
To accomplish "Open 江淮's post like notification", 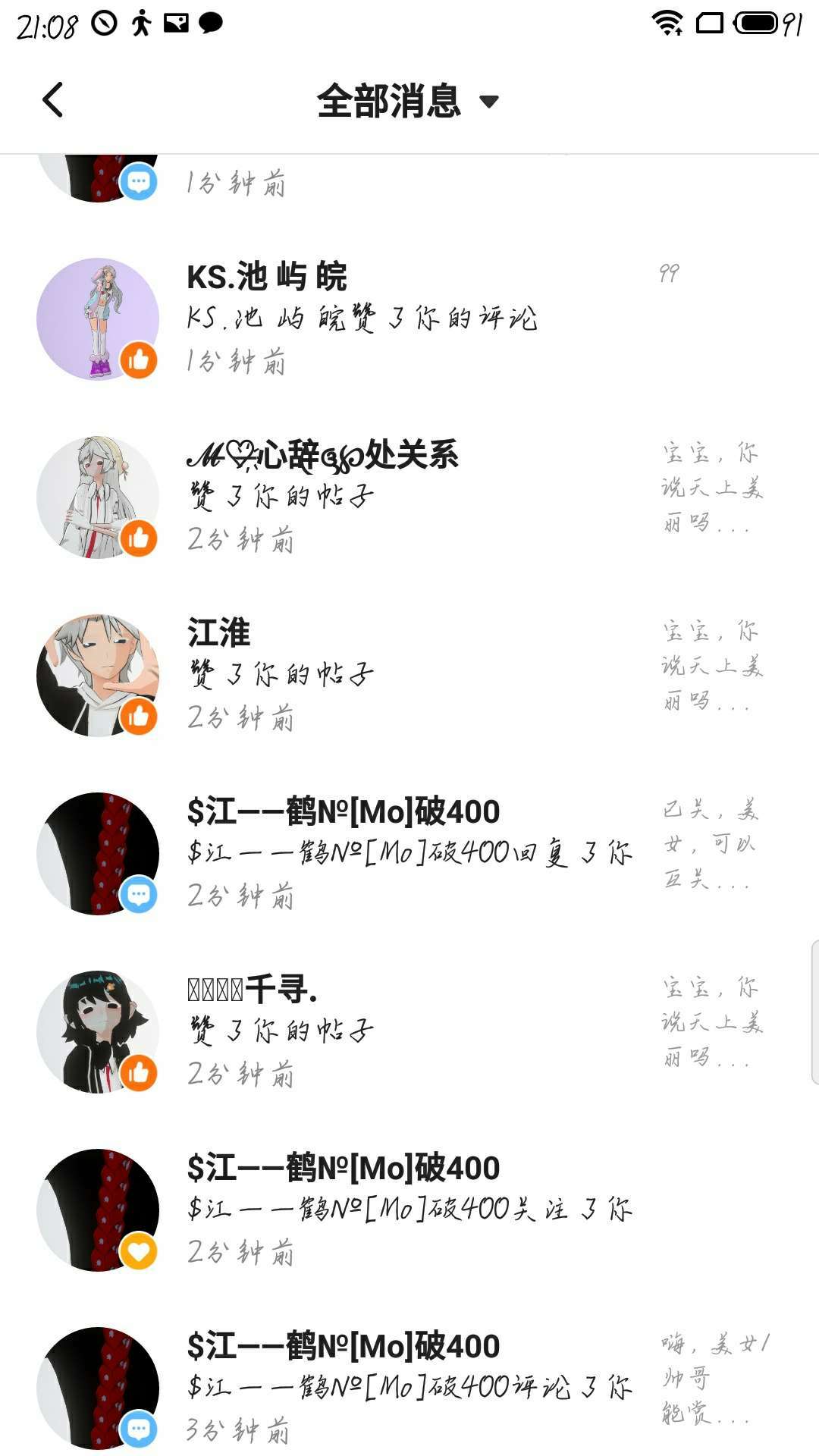I will tap(409, 675).
